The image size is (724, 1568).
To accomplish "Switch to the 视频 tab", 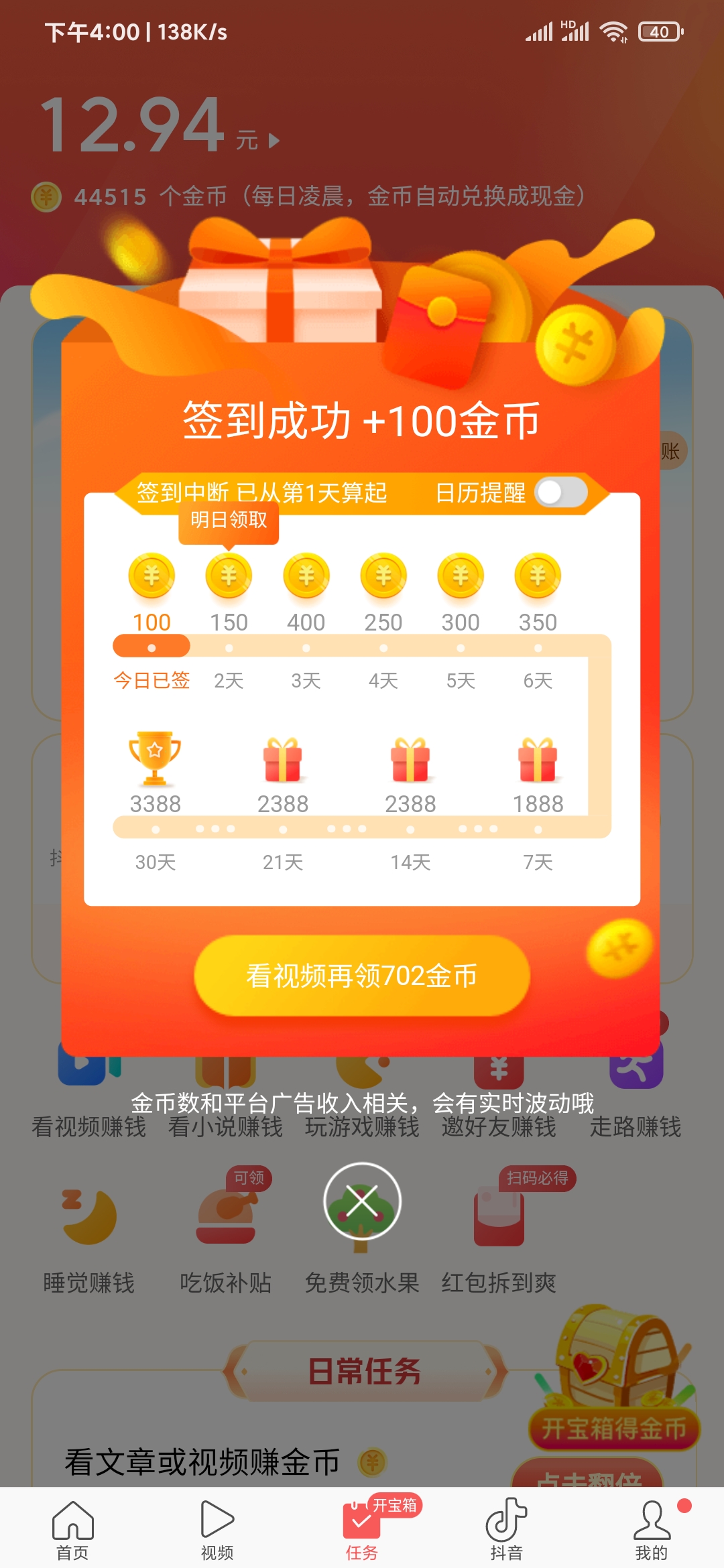I will click(x=218, y=1528).
